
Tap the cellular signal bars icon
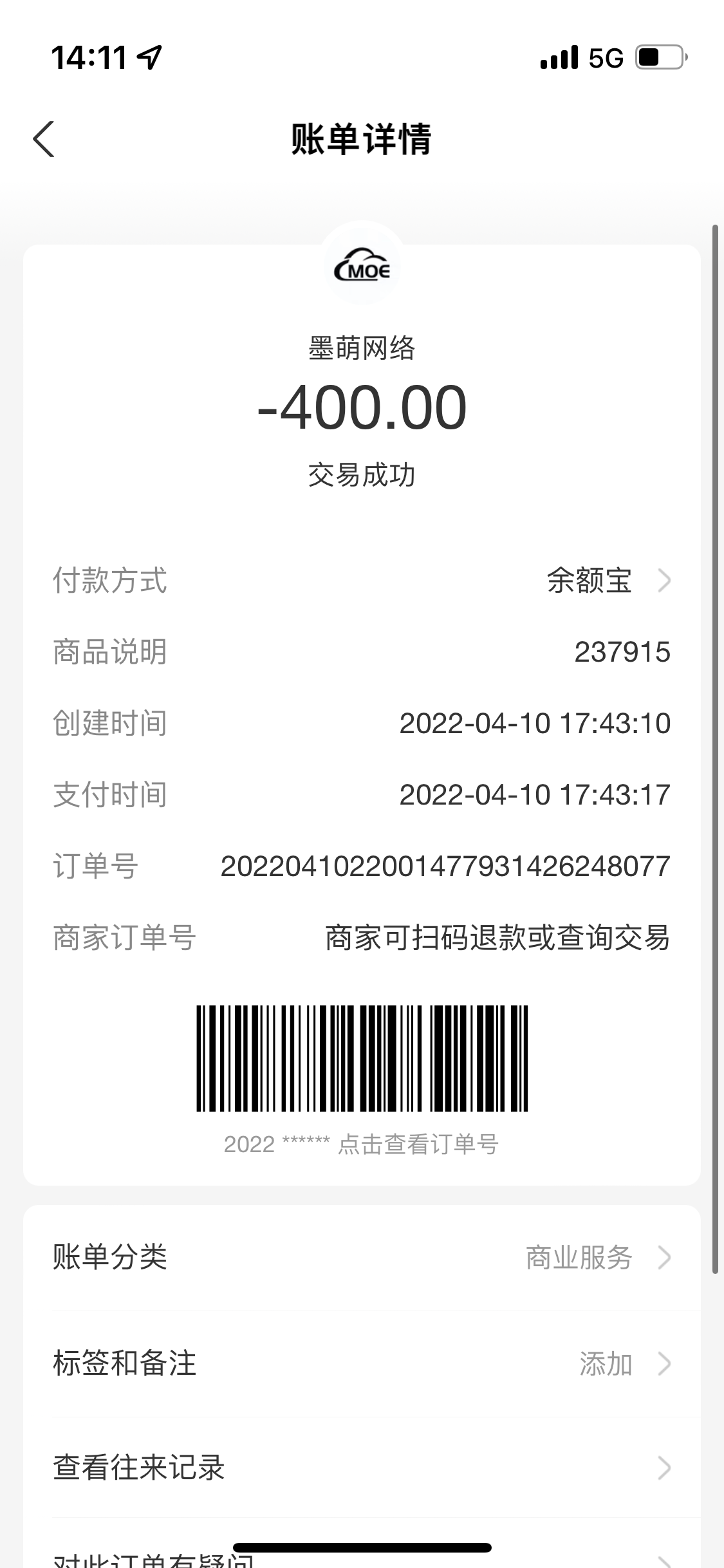click(x=560, y=57)
